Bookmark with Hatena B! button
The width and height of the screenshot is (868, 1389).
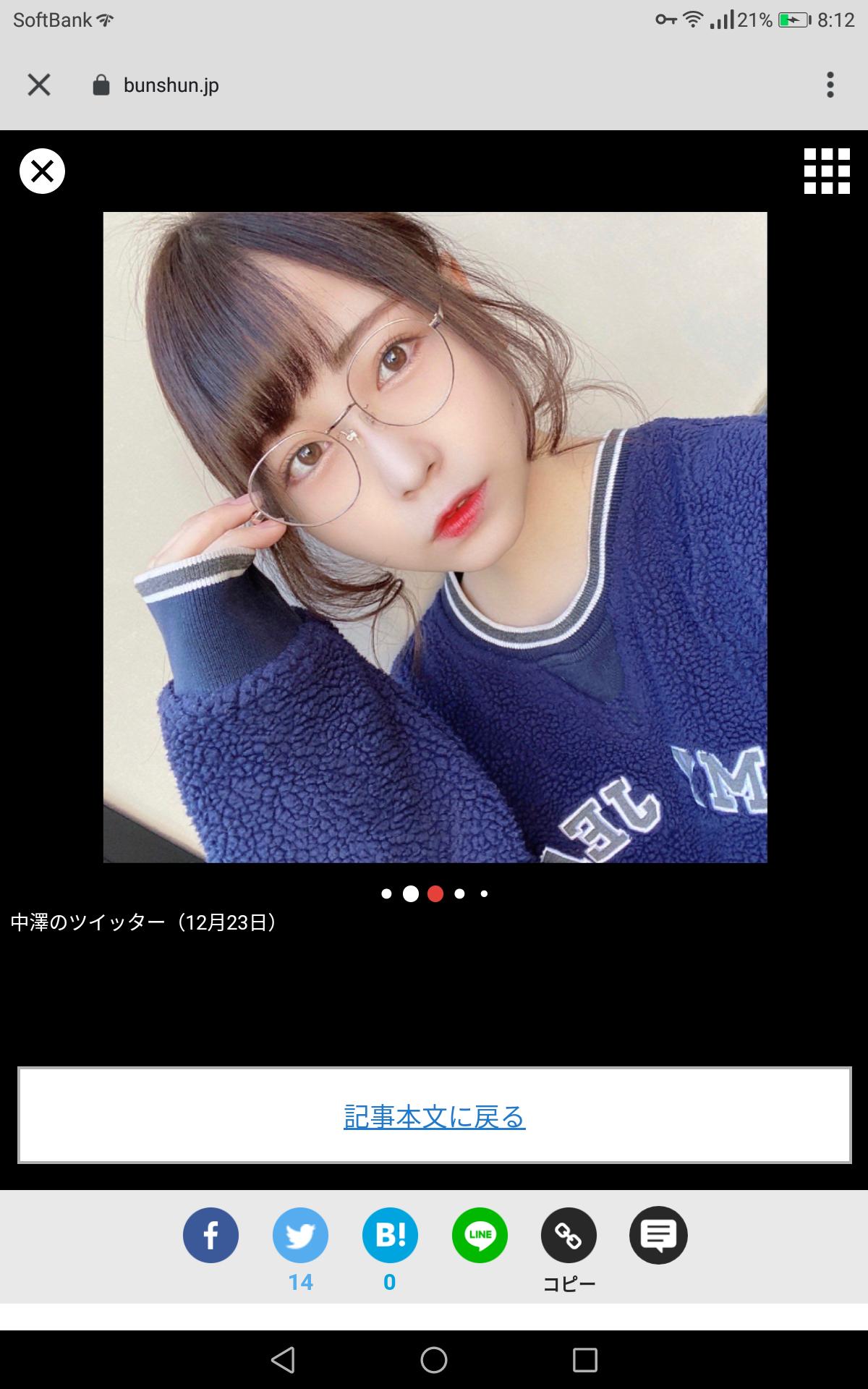coord(390,1235)
